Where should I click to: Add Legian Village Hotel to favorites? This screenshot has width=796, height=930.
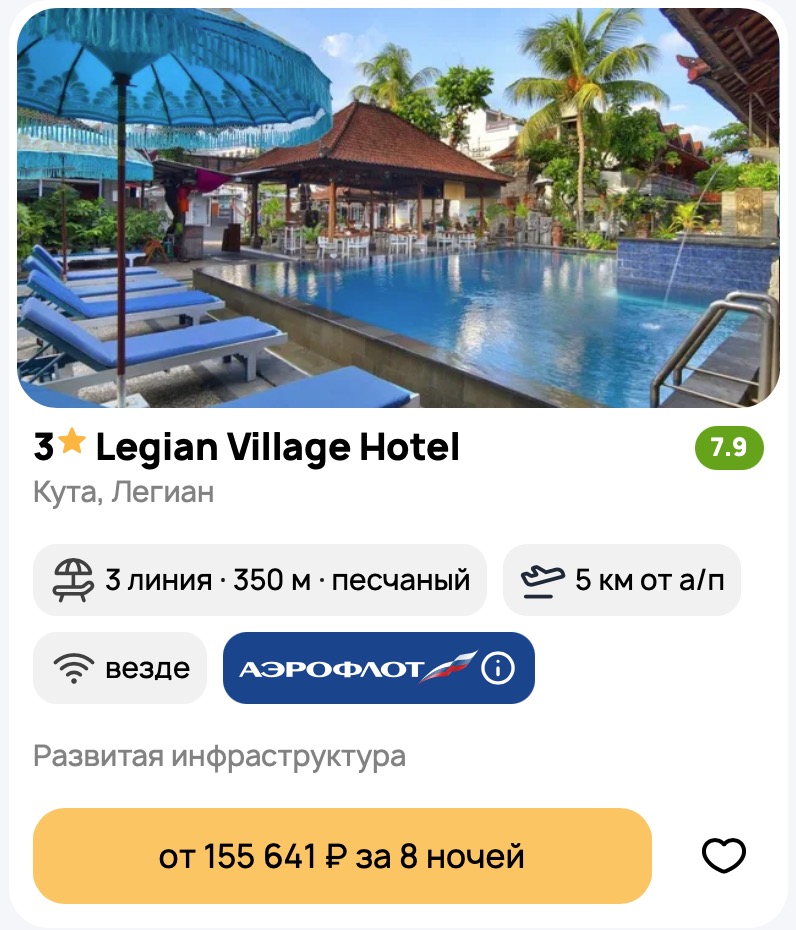point(723,856)
